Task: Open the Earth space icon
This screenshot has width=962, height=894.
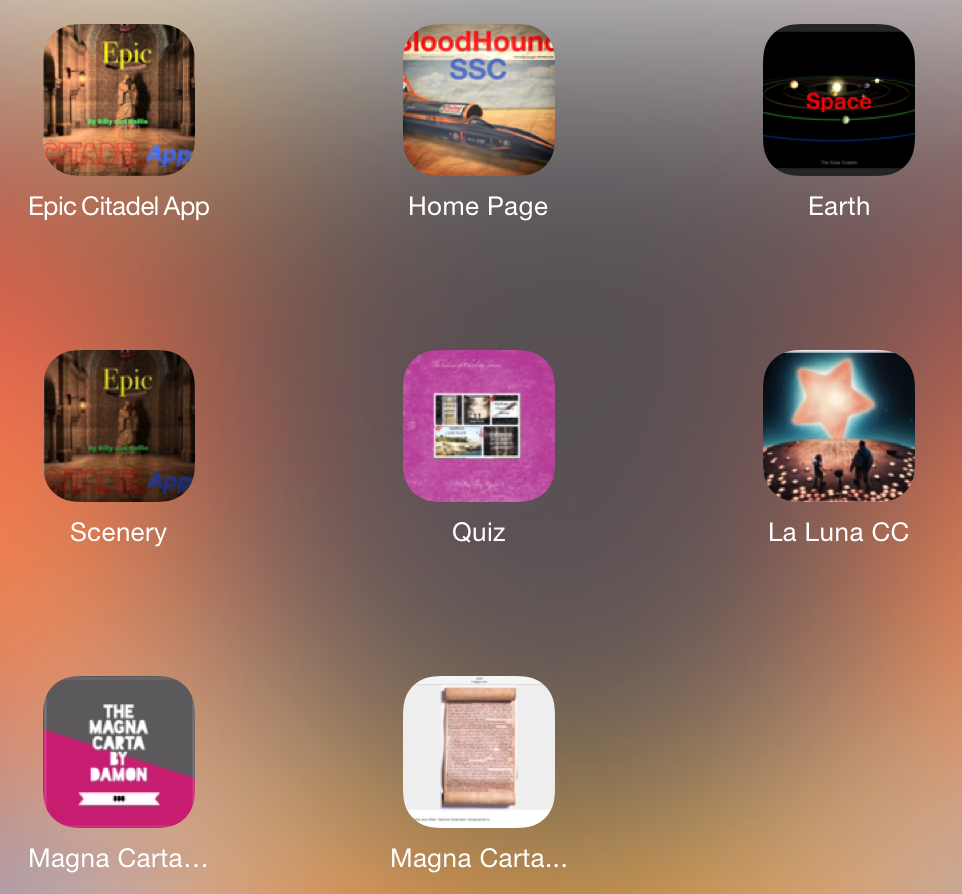Action: 838,100
